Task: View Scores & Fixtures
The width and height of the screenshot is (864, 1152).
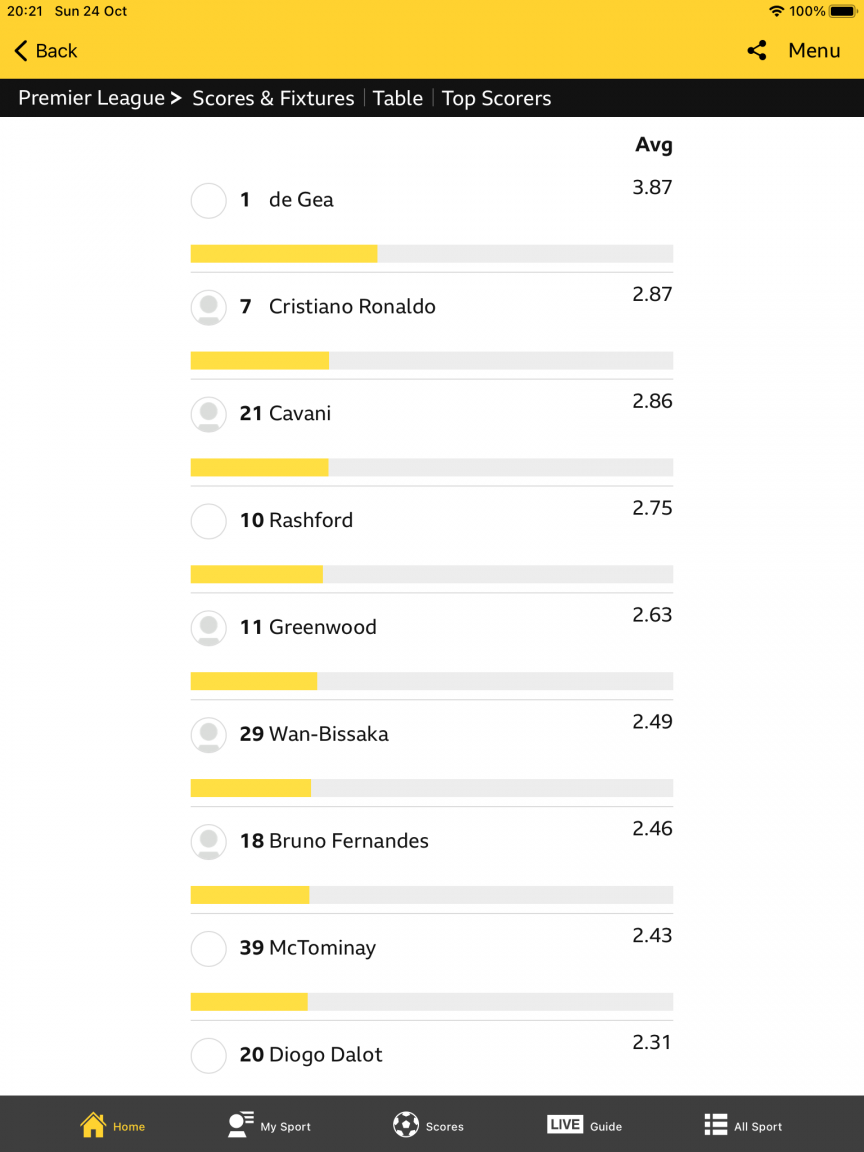Action: pyautogui.click(x=273, y=98)
